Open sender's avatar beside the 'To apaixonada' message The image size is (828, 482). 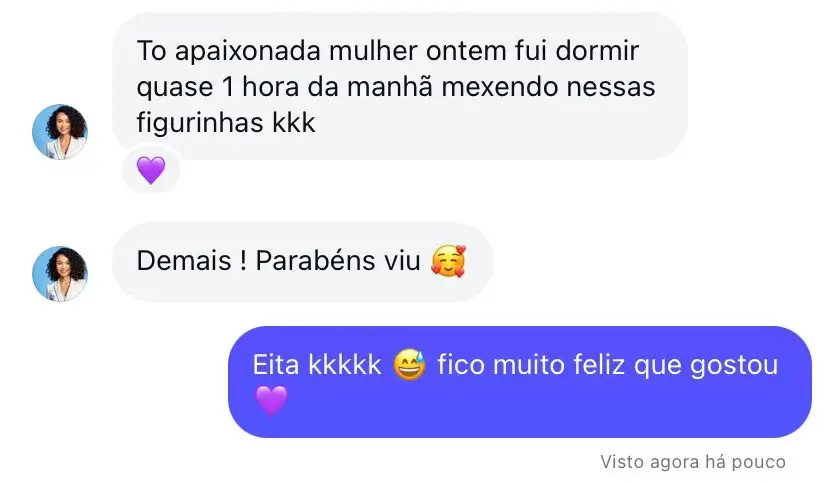coord(60,132)
